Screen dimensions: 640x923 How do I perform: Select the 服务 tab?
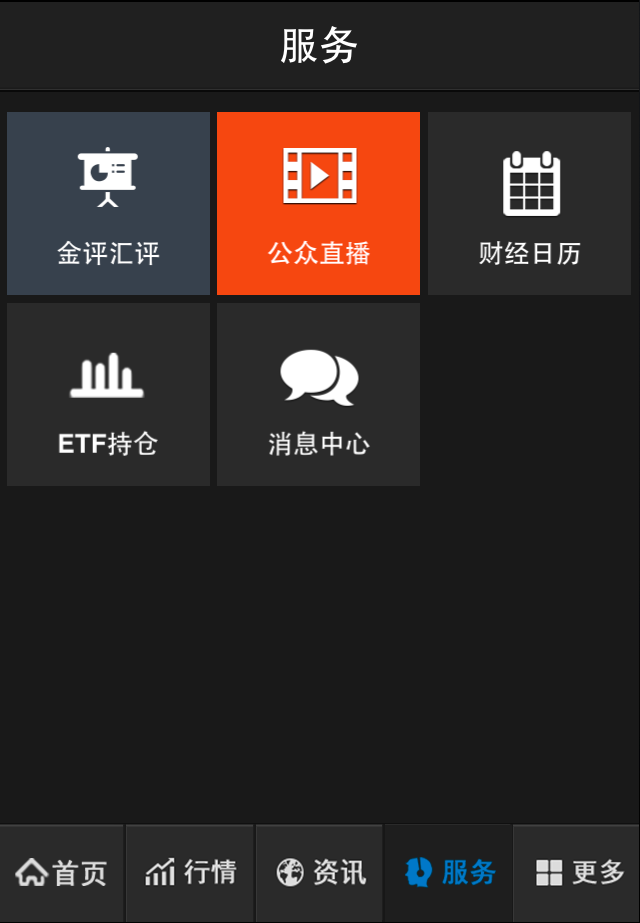(x=449, y=873)
